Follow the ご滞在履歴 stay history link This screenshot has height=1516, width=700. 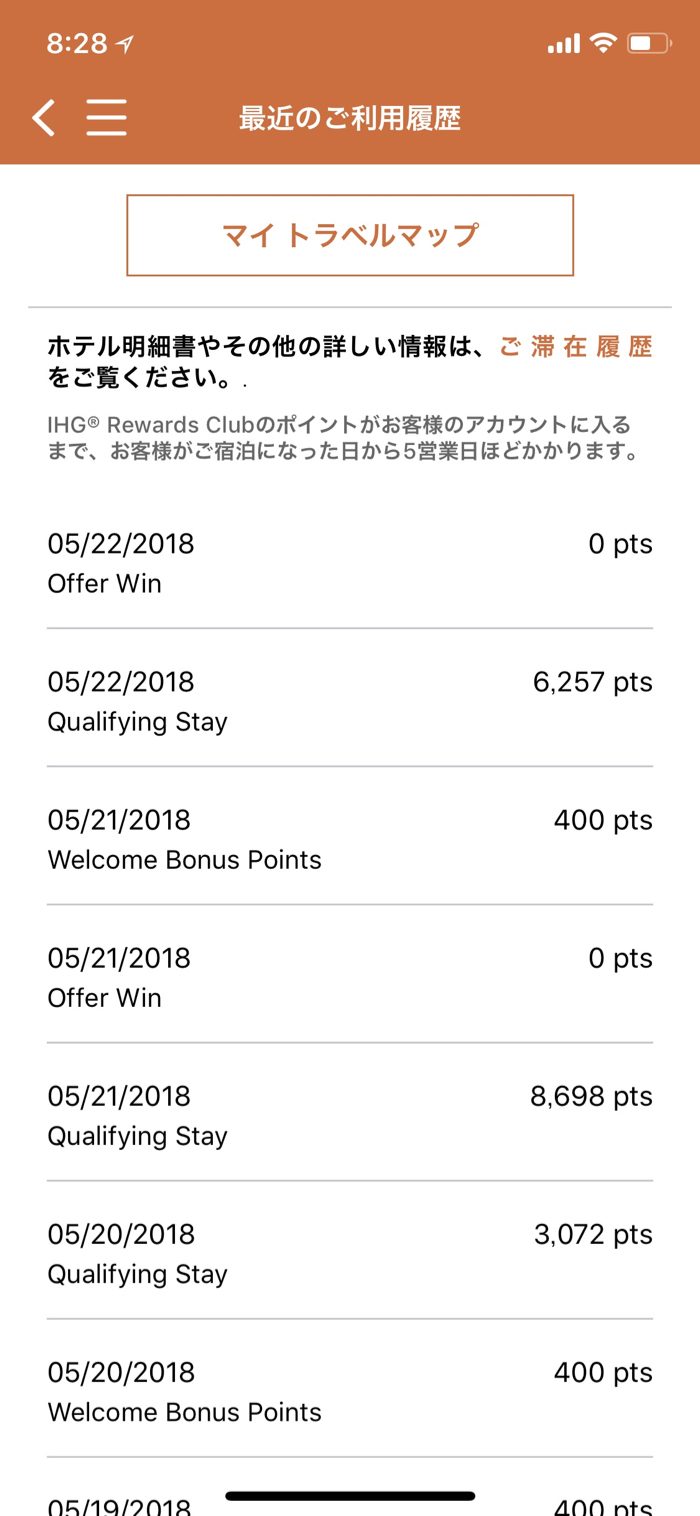[x=575, y=347]
